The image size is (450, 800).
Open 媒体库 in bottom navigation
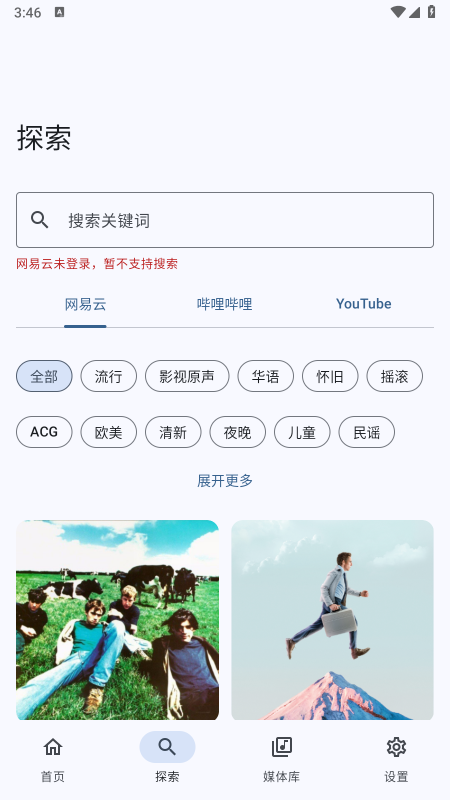pos(282,758)
